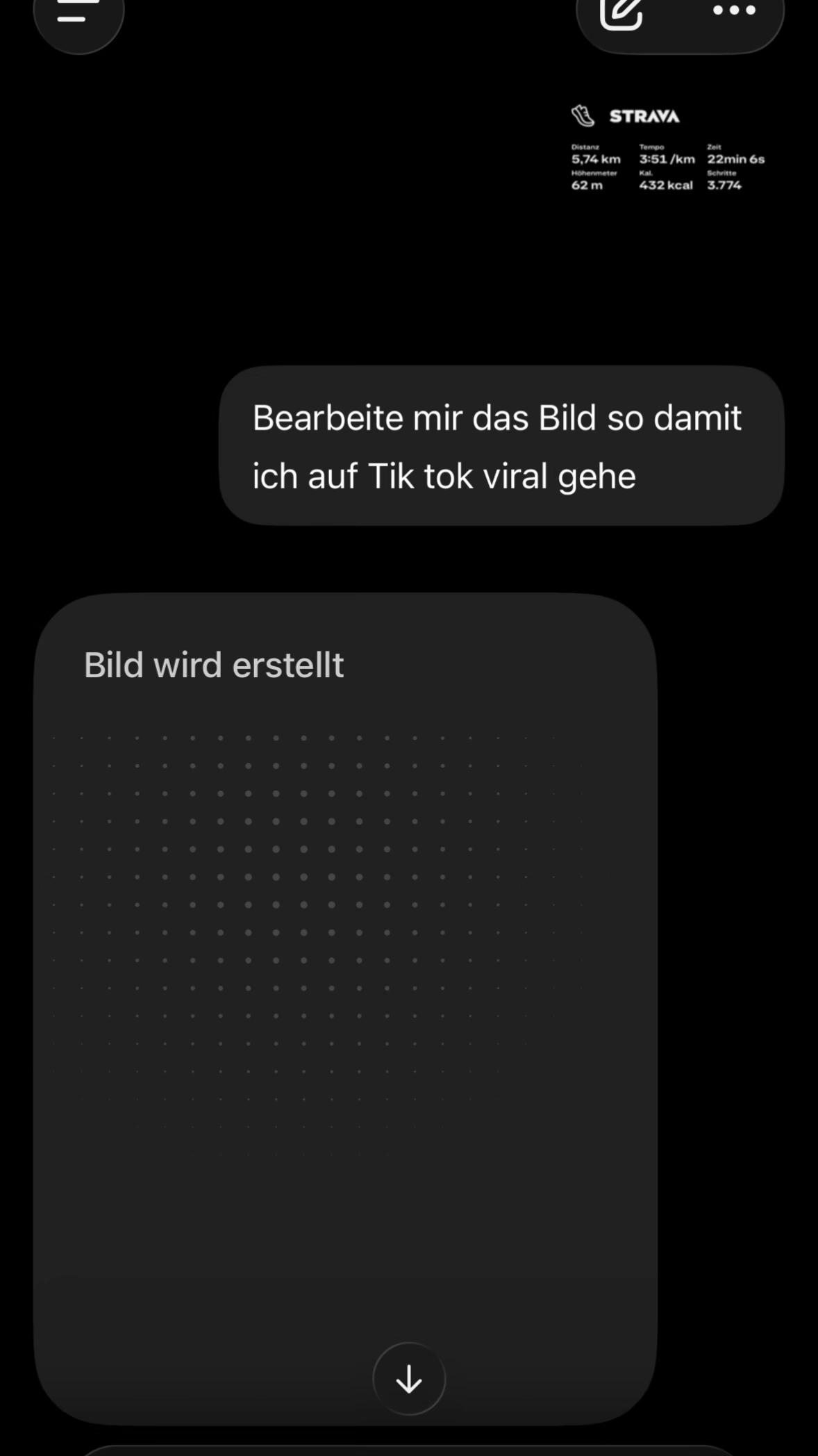
Task: Start a new chat
Action: tap(621, 13)
